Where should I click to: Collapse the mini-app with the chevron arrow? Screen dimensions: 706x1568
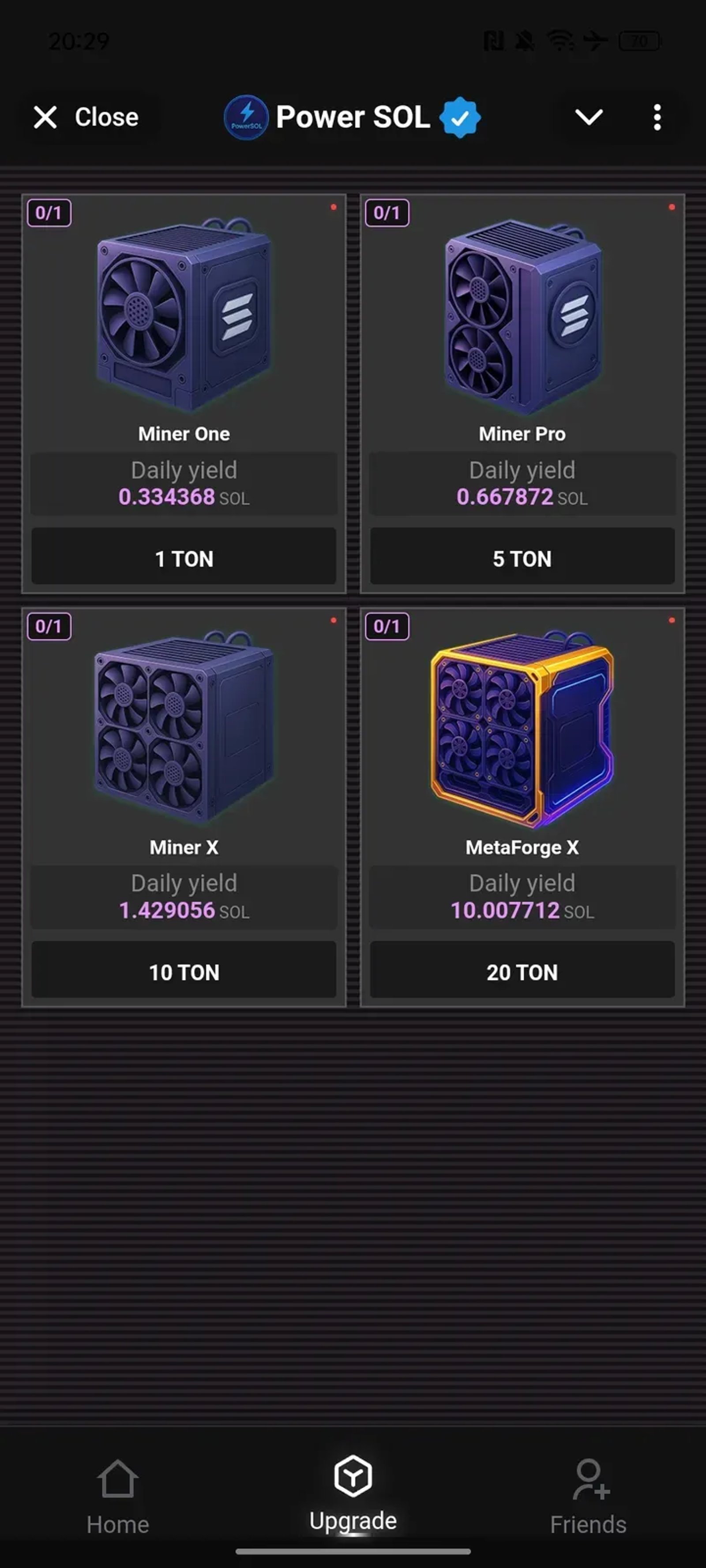[x=588, y=117]
